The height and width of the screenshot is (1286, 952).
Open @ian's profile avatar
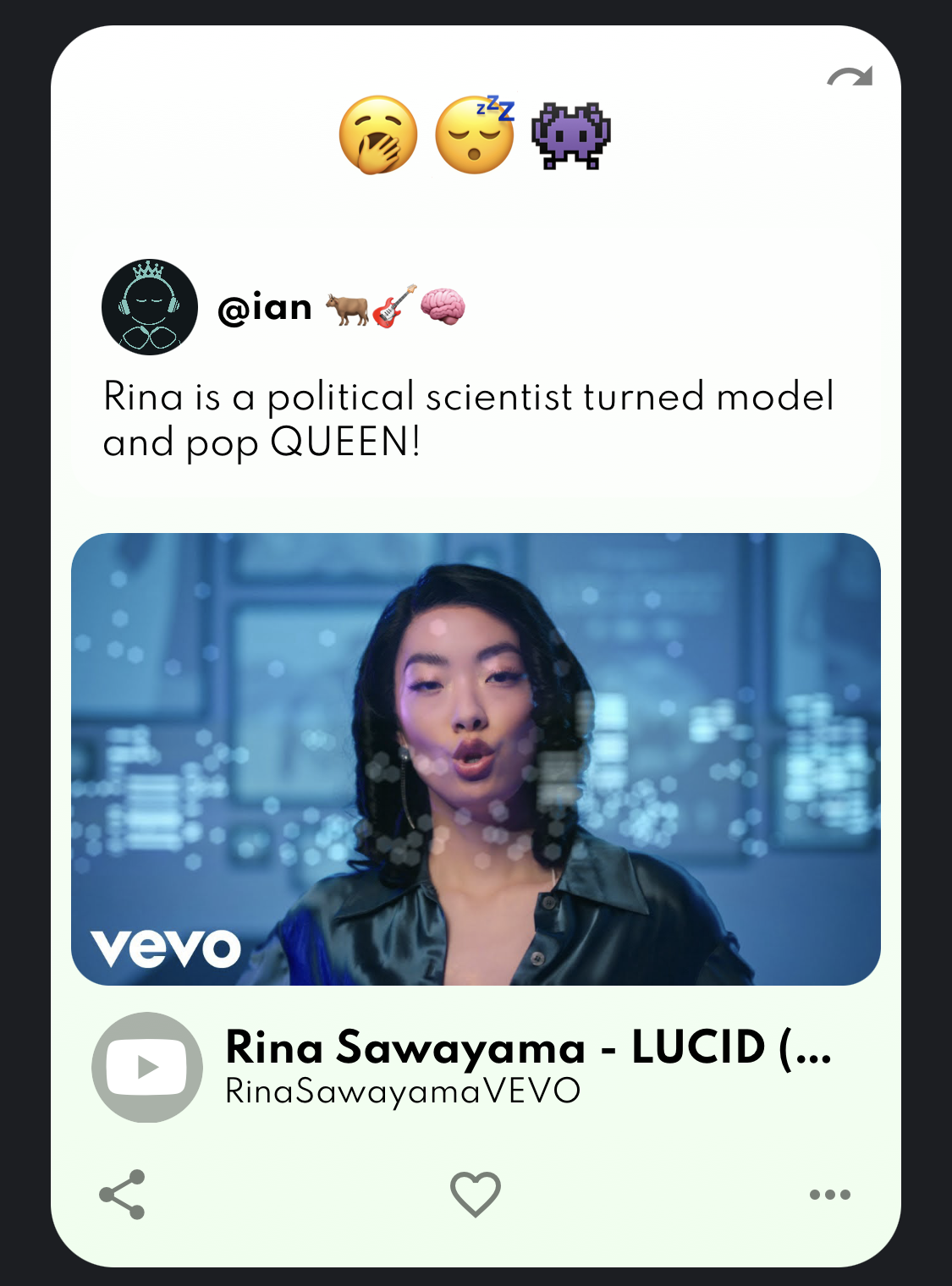click(150, 307)
